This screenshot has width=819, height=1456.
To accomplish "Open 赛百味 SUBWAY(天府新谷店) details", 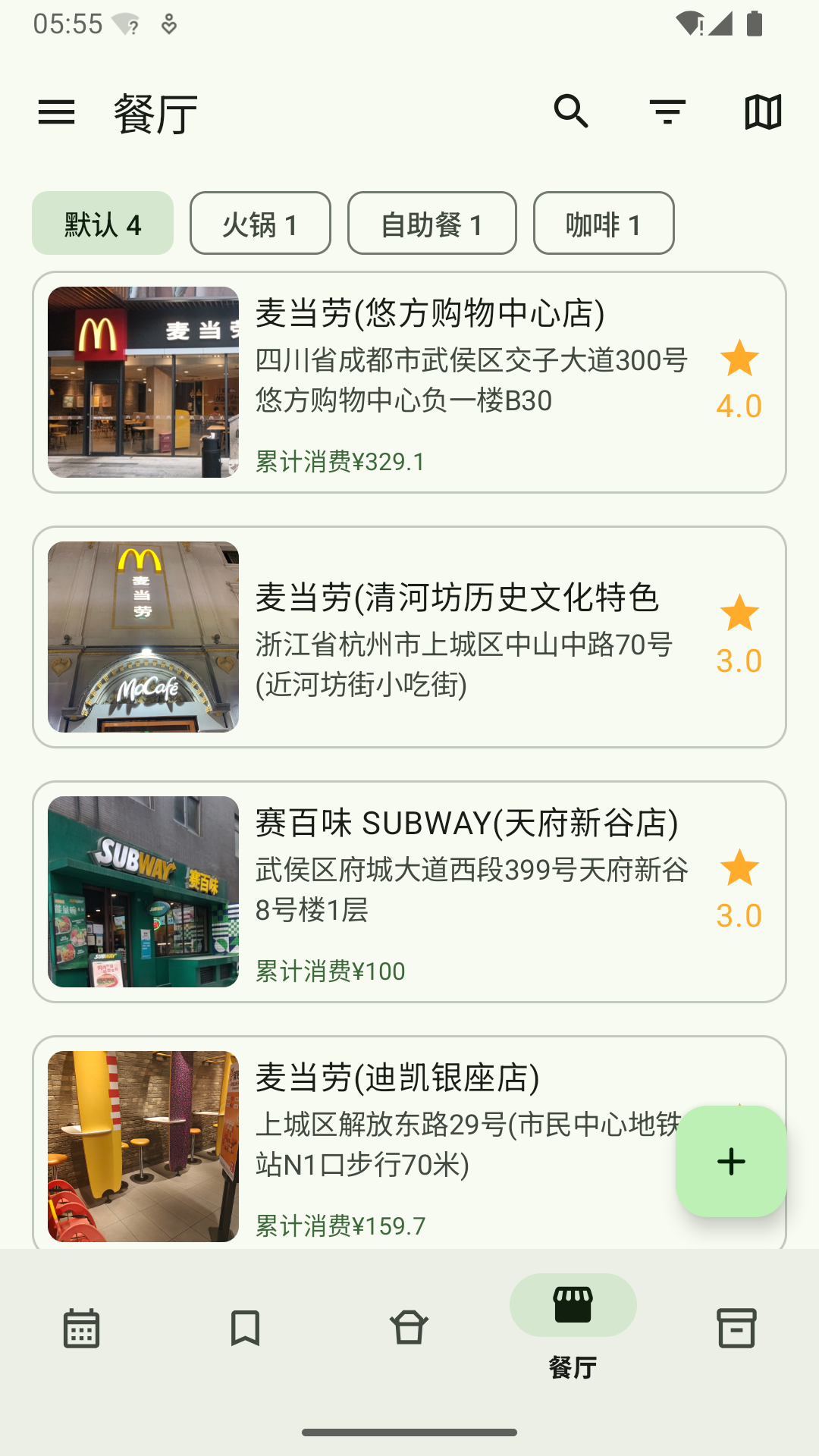I will (x=409, y=887).
